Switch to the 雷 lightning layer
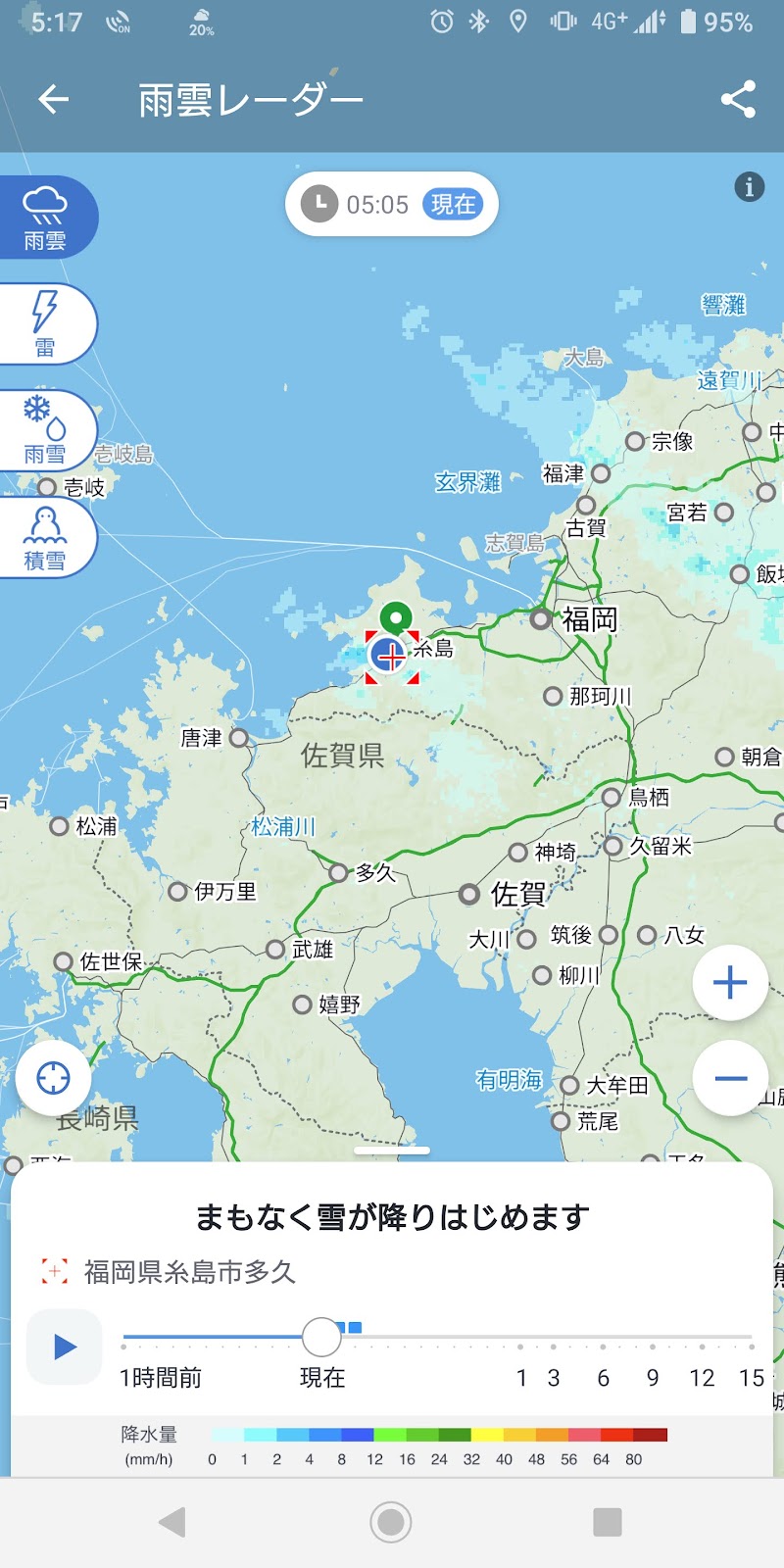 point(45,324)
